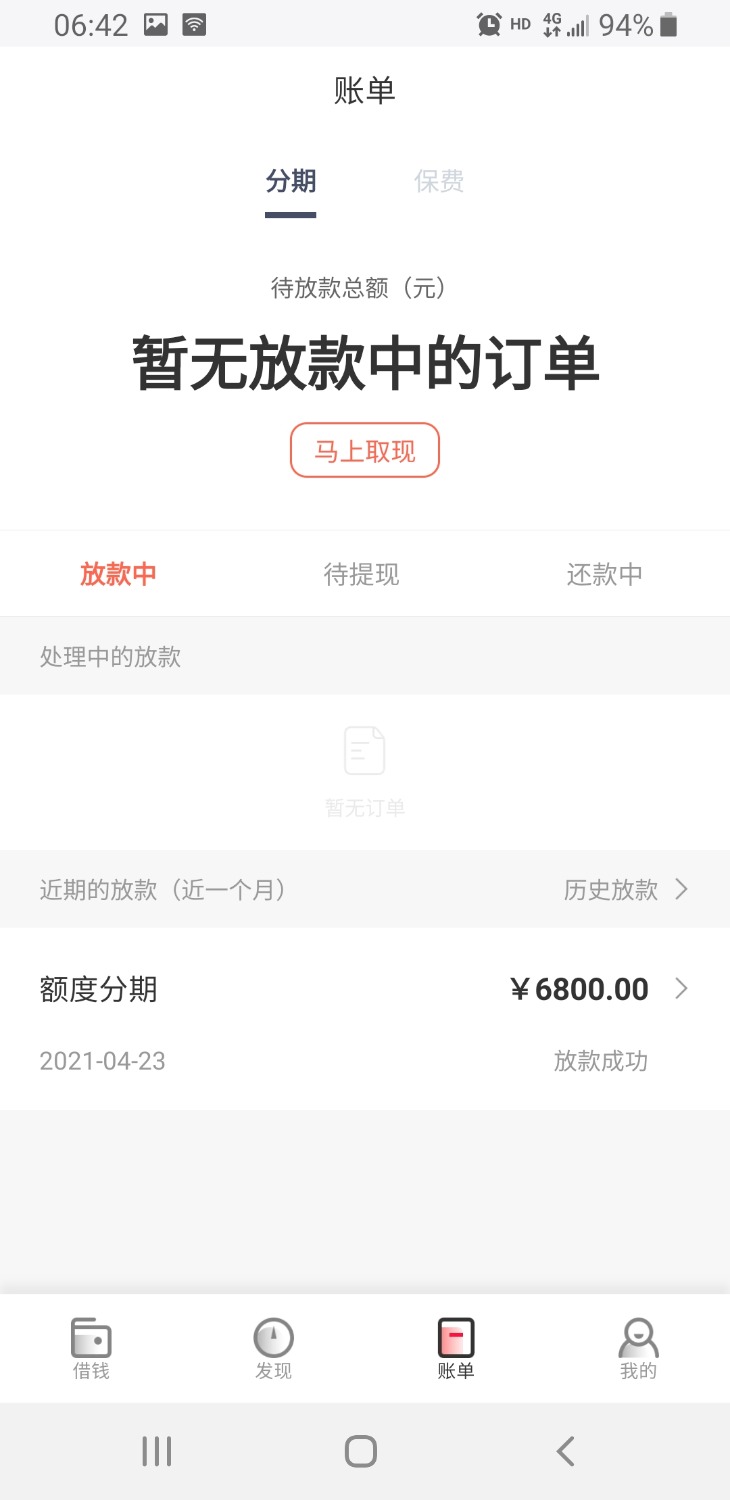Select the 放款中 tab

(119, 574)
